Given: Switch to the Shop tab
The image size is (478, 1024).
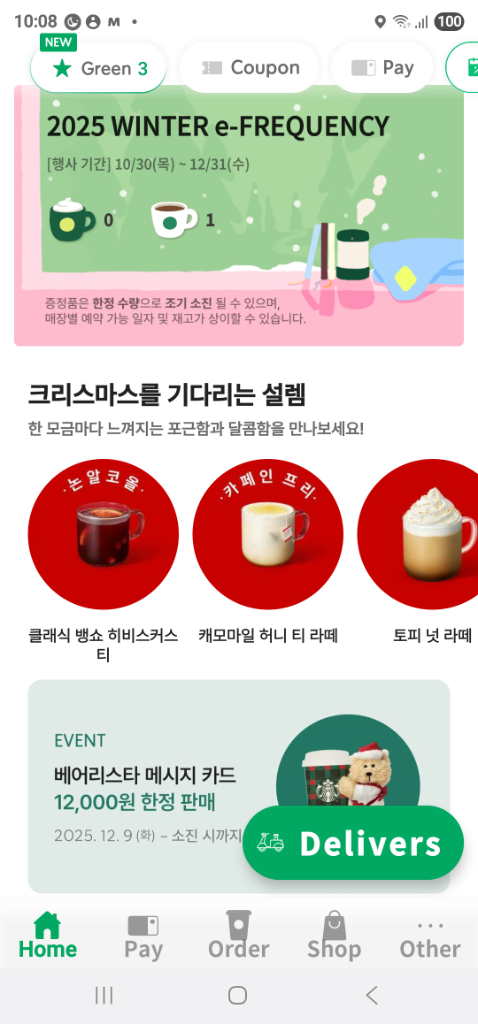Looking at the screenshot, I should click(x=334, y=935).
